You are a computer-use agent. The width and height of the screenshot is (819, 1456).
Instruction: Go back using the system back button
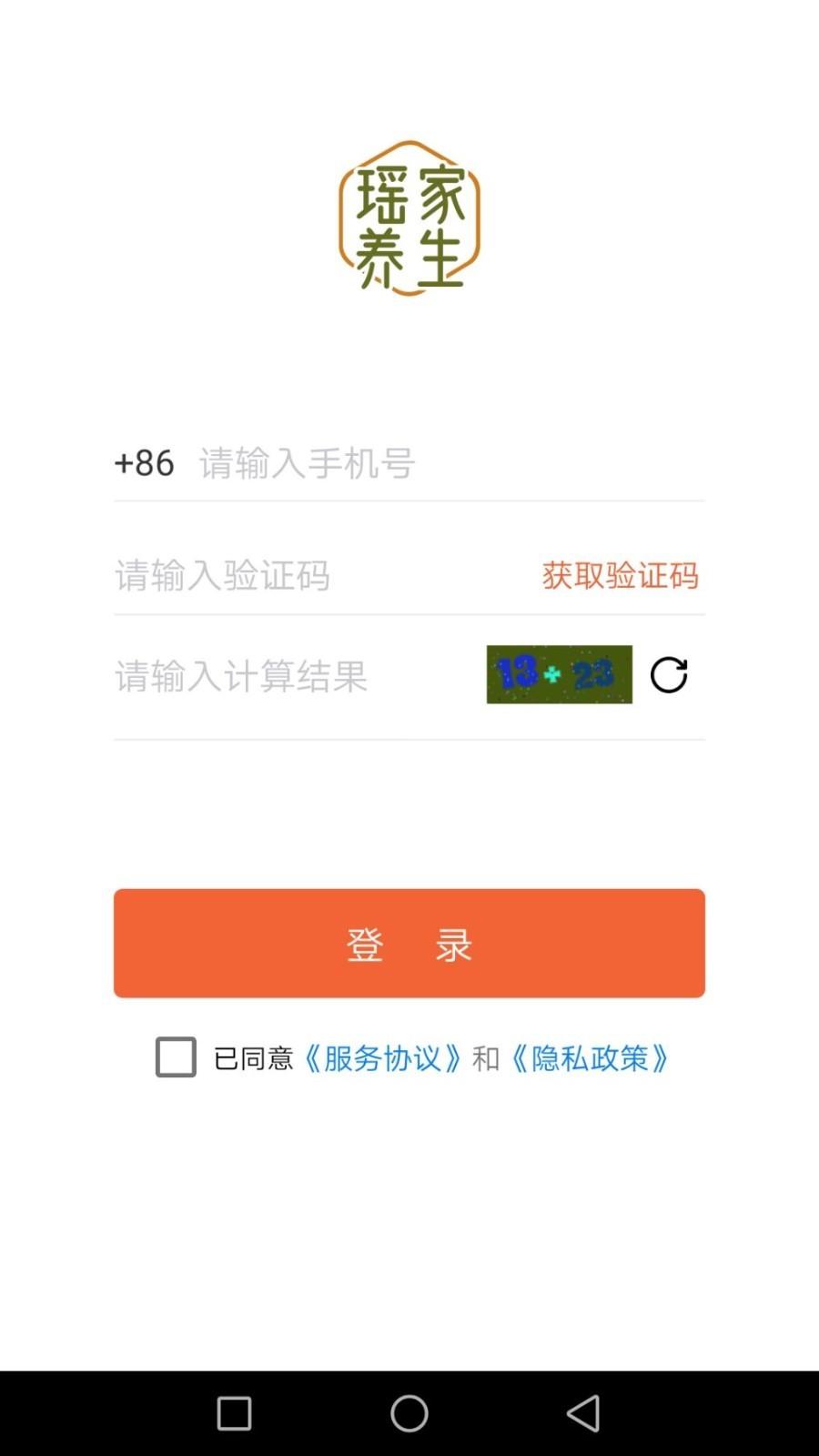pyautogui.click(x=583, y=1413)
